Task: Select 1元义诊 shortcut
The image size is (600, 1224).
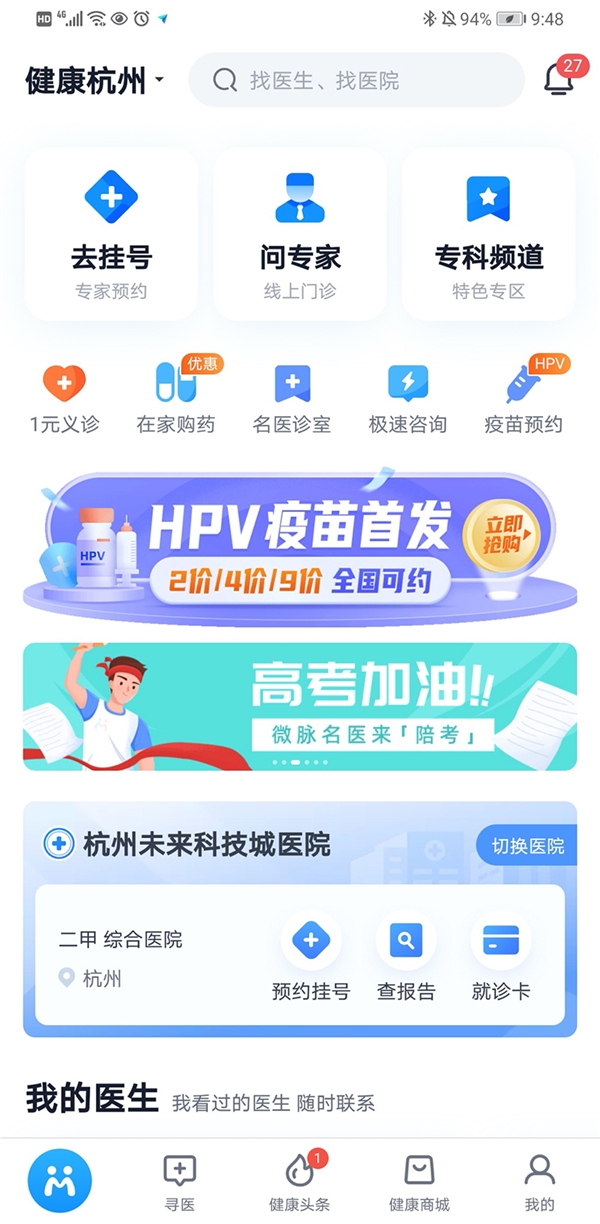Action: [x=65, y=398]
